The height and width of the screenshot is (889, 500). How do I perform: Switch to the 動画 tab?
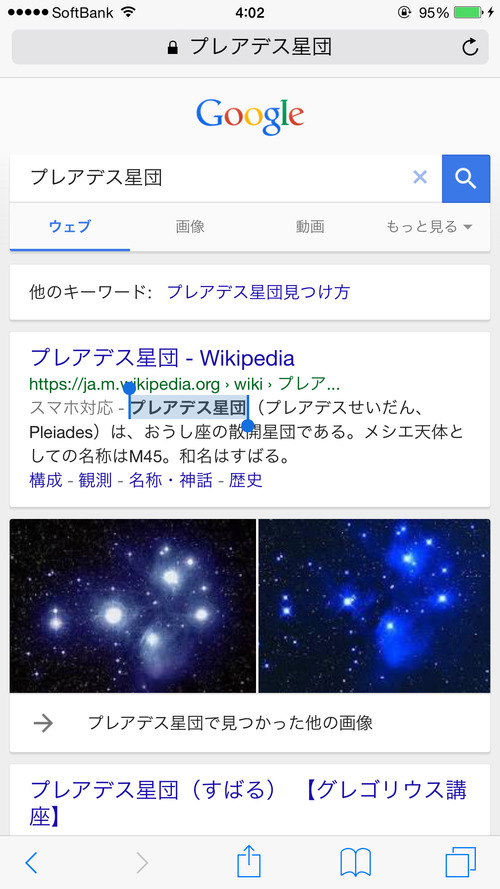click(310, 227)
